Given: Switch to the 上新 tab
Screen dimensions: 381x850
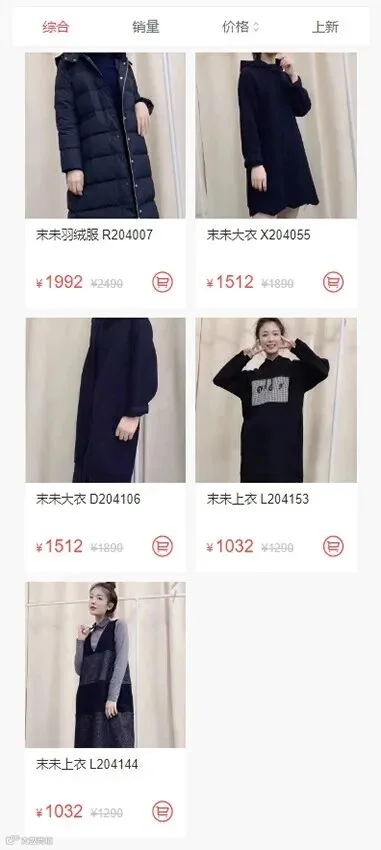Looking at the screenshot, I should coord(325,27).
